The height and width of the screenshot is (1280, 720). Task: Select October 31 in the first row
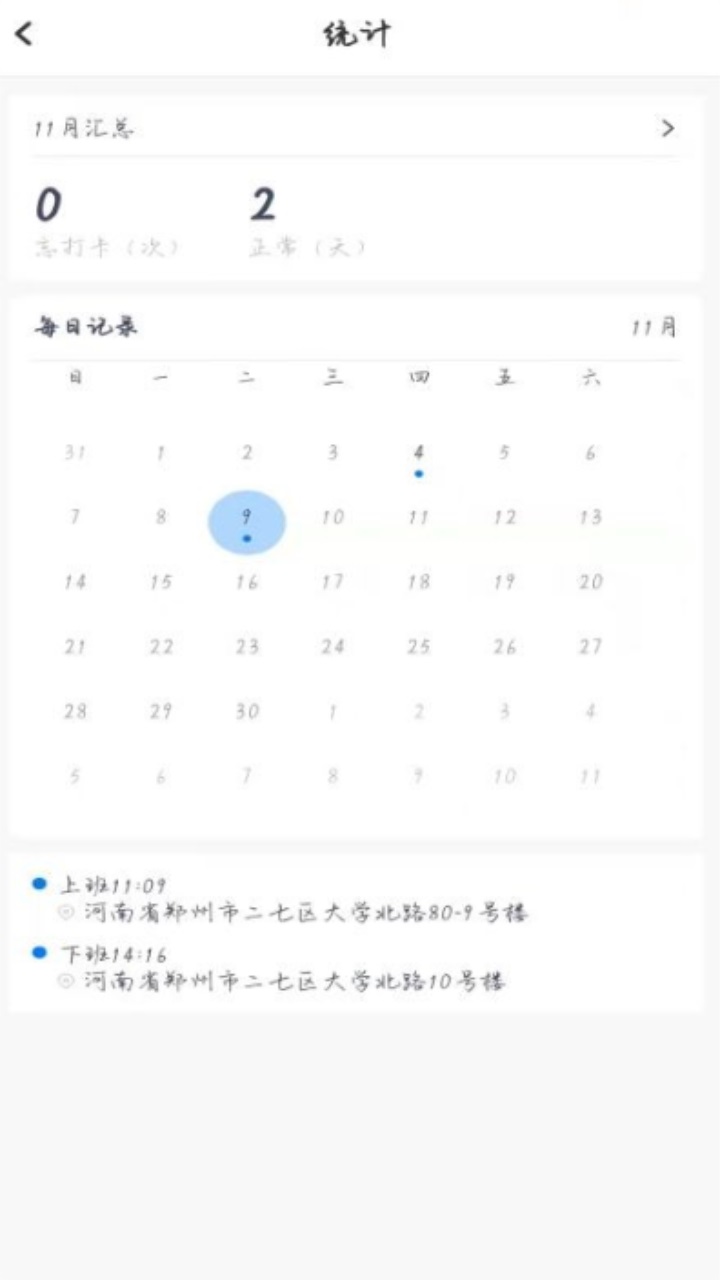pos(75,453)
